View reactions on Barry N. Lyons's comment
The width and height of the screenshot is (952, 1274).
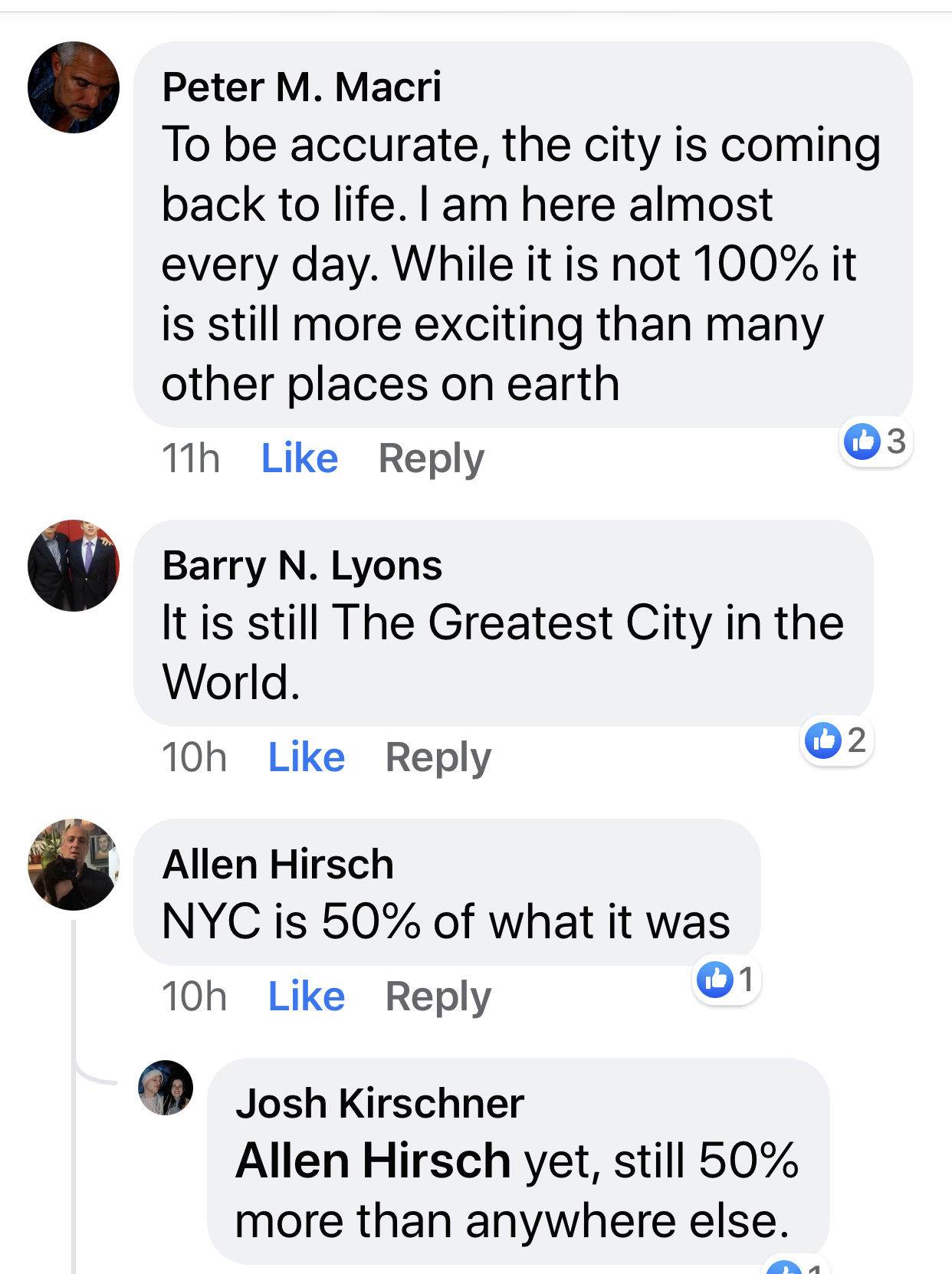836,740
